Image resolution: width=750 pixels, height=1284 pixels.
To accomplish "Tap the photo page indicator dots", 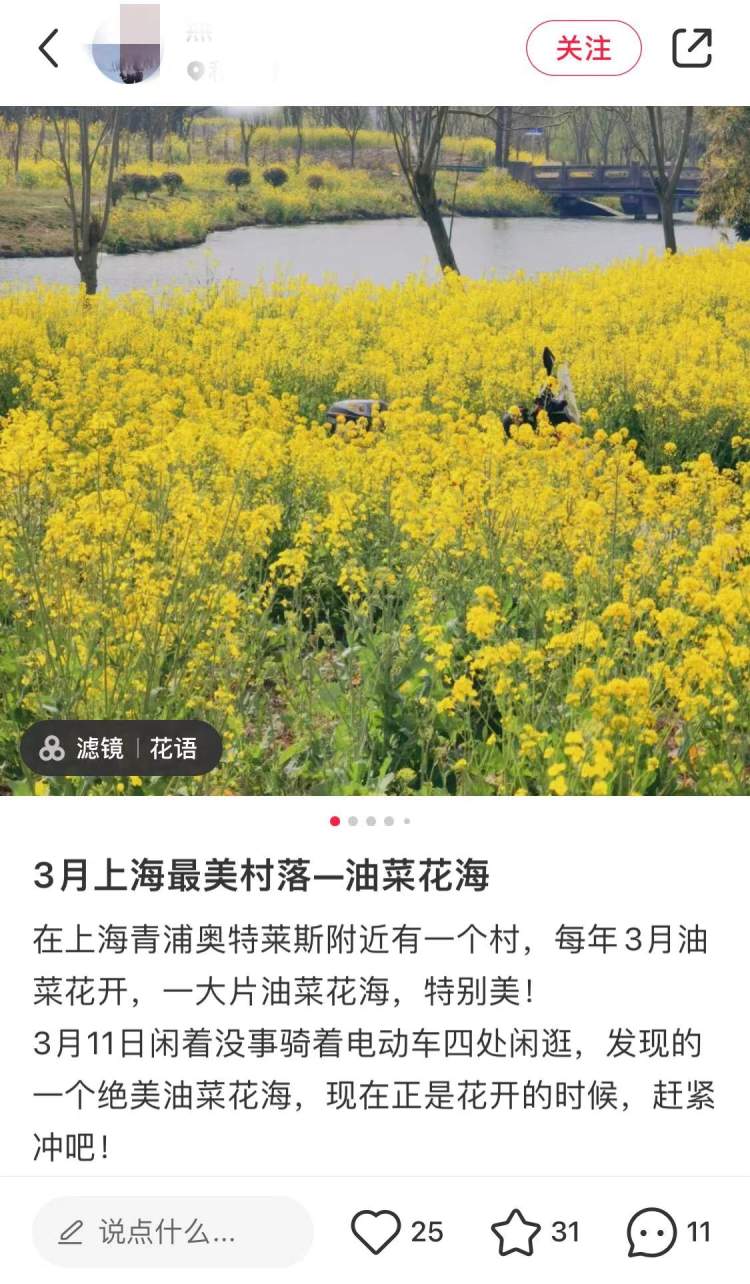I will [370, 821].
